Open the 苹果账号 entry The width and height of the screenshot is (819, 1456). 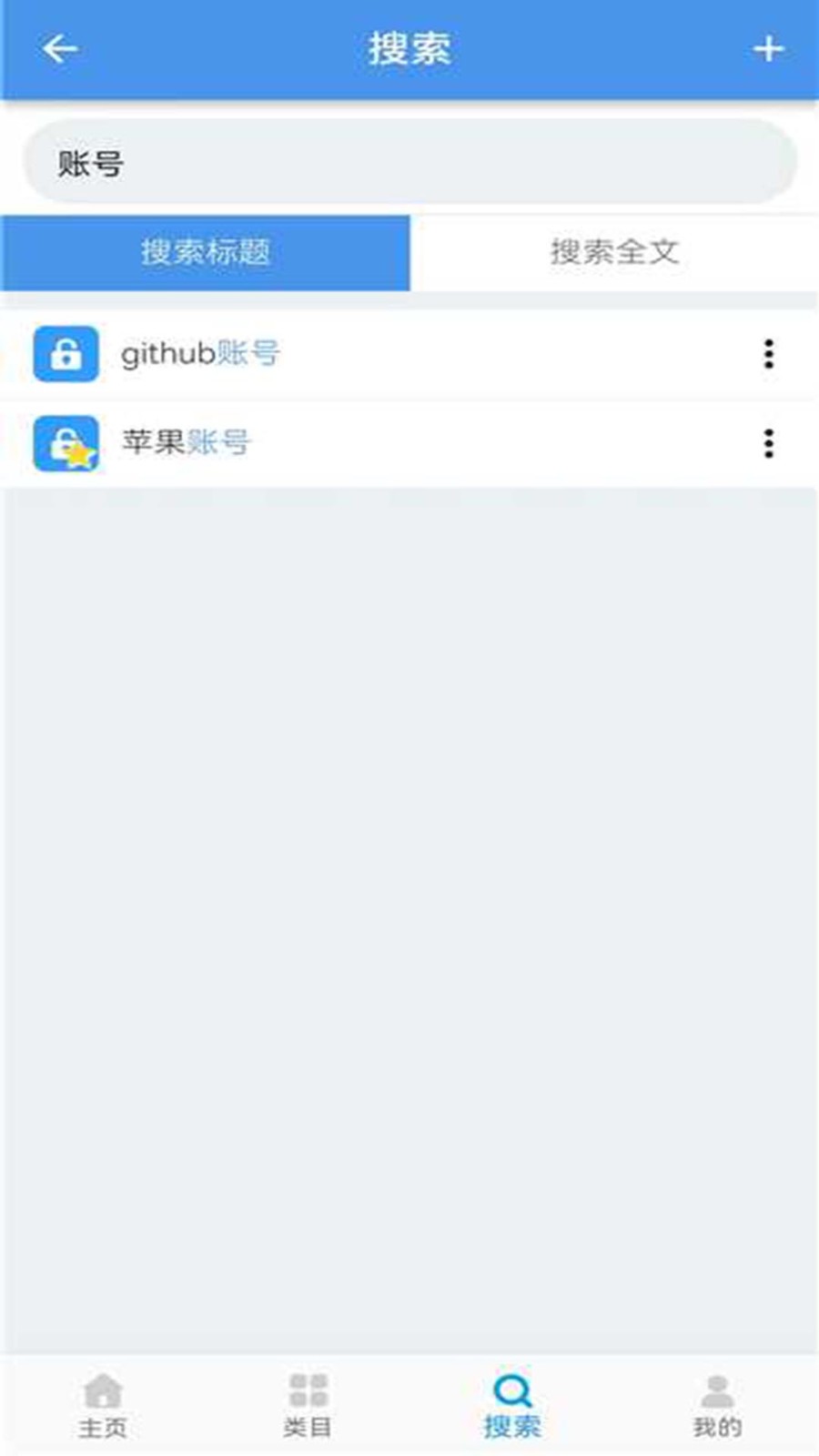click(187, 443)
